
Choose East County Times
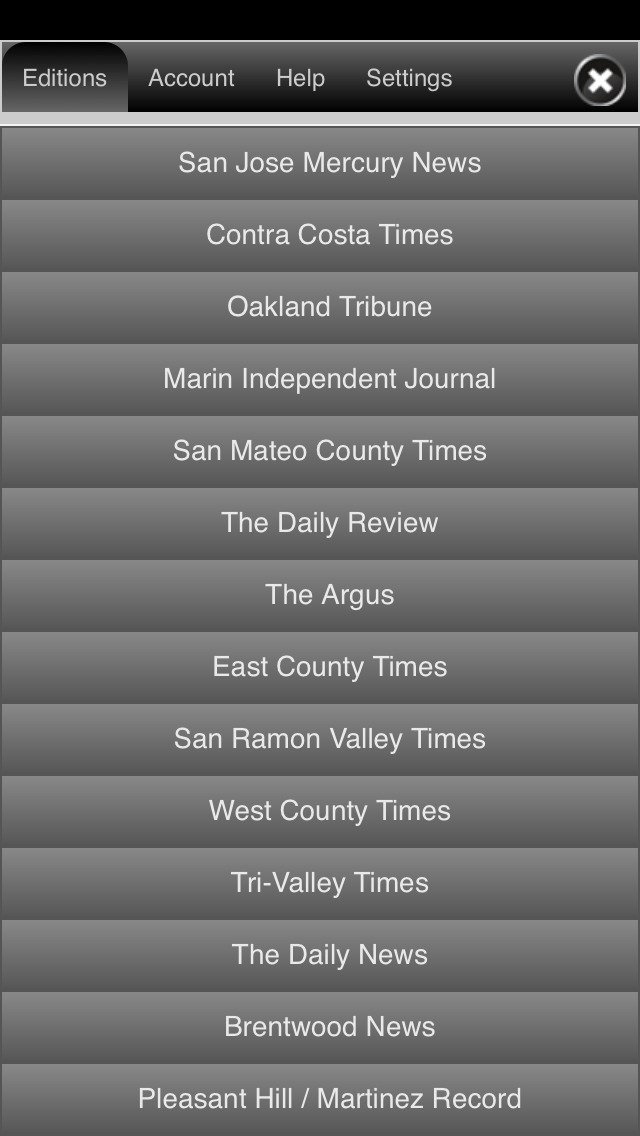pos(320,667)
